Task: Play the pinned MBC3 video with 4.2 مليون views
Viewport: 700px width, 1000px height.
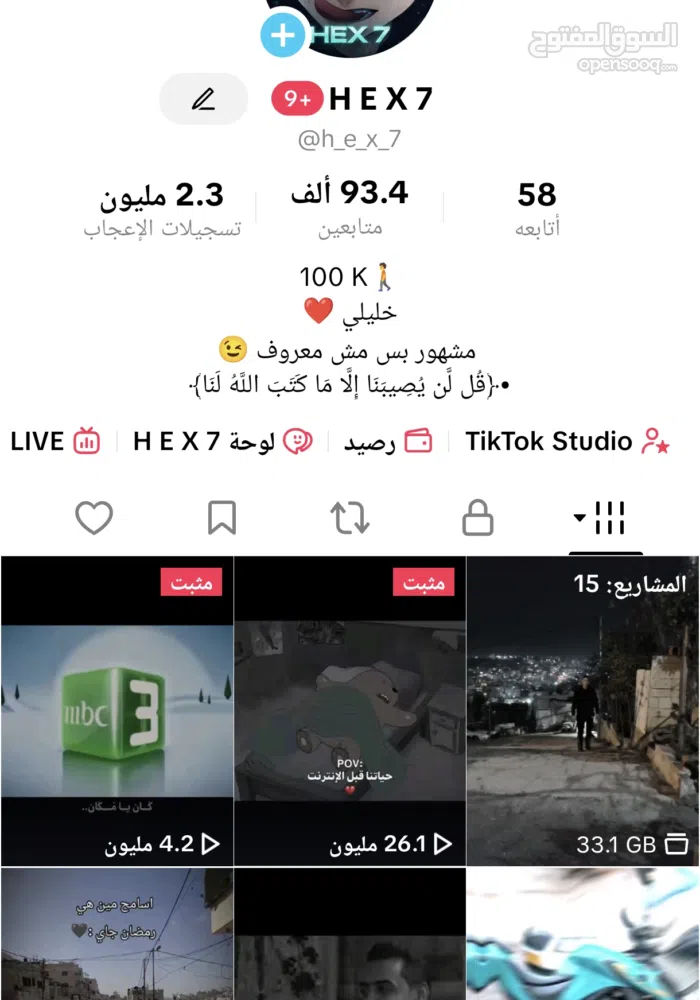Action: (x=117, y=710)
